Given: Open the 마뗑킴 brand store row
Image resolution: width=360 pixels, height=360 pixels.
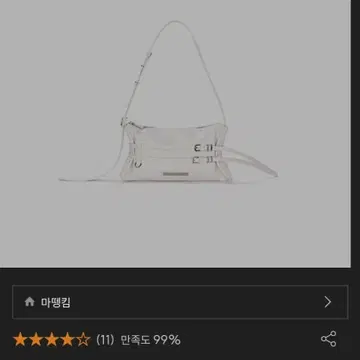Looking at the screenshot, I should click(180, 302).
